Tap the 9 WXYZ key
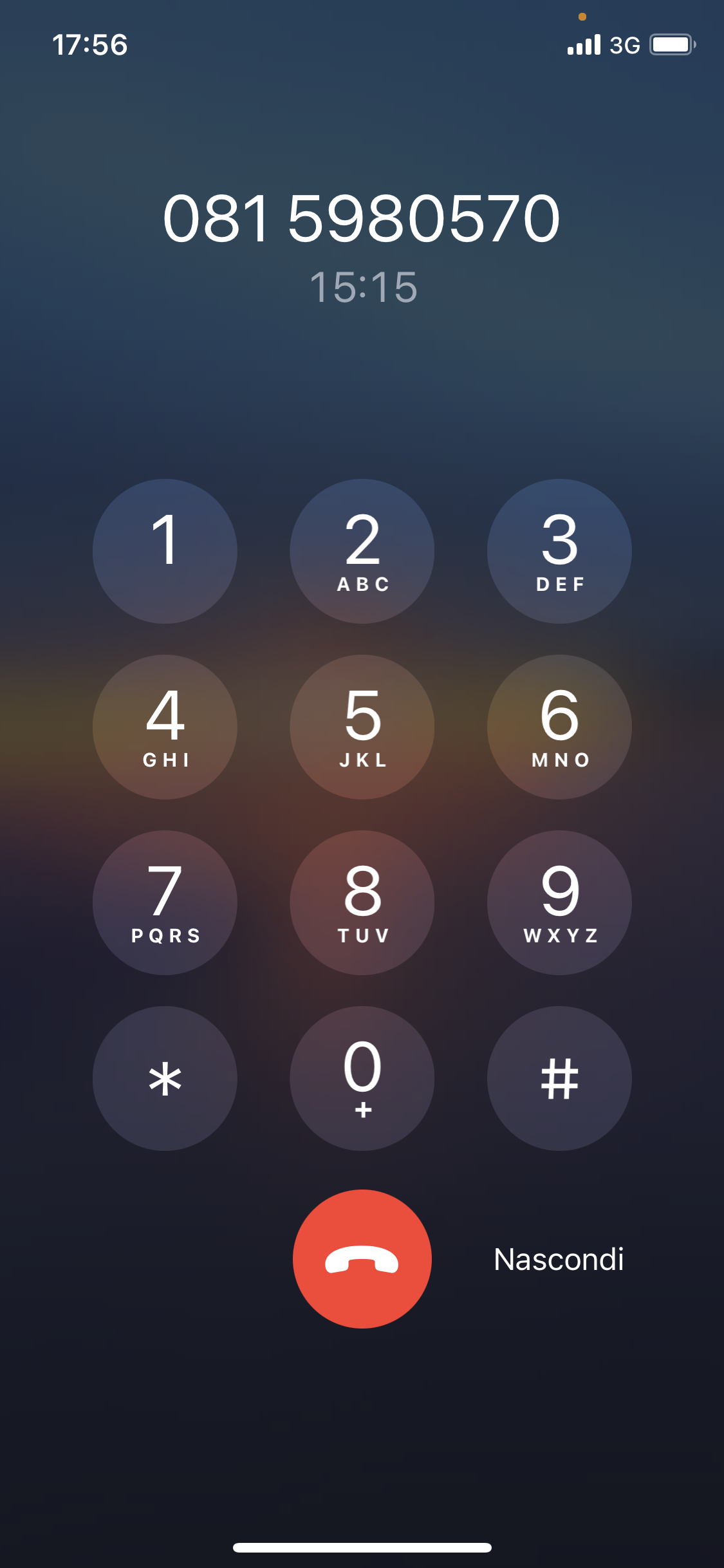 click(559, 902)
